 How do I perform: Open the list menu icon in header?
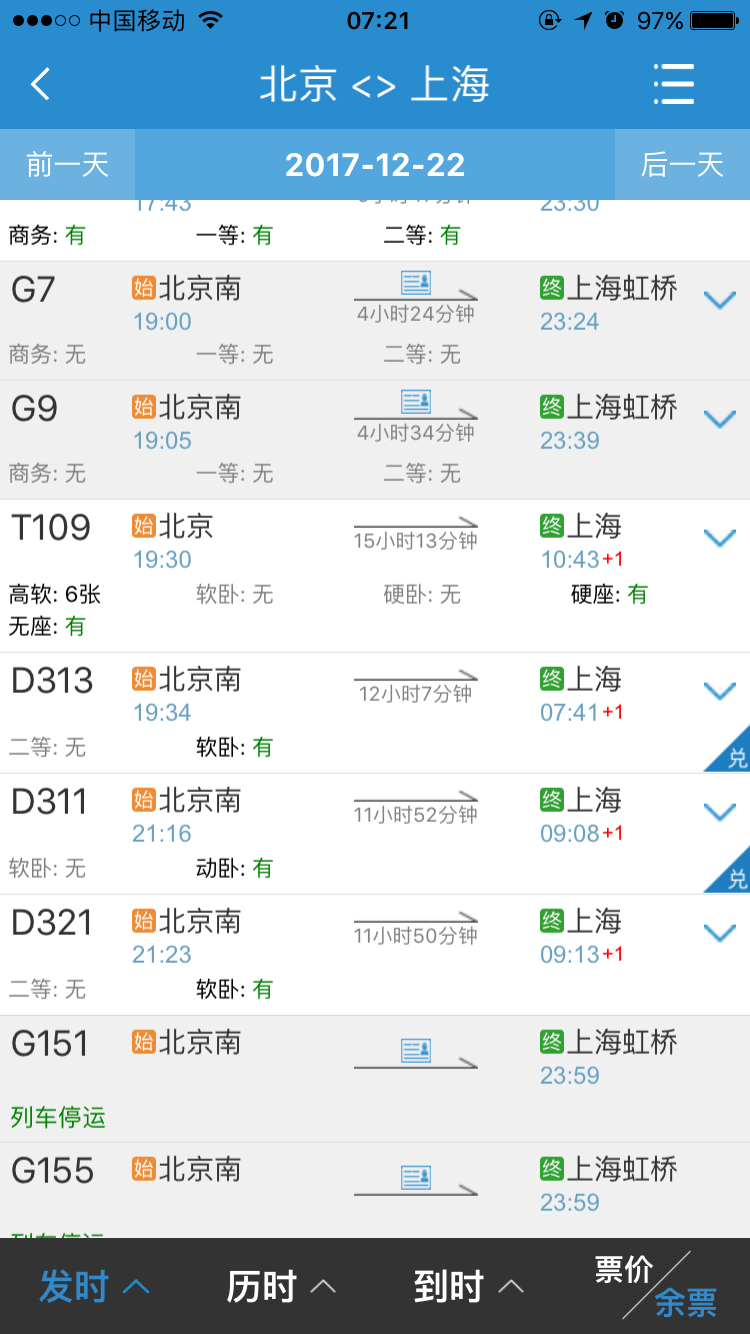tap(673, 84)
